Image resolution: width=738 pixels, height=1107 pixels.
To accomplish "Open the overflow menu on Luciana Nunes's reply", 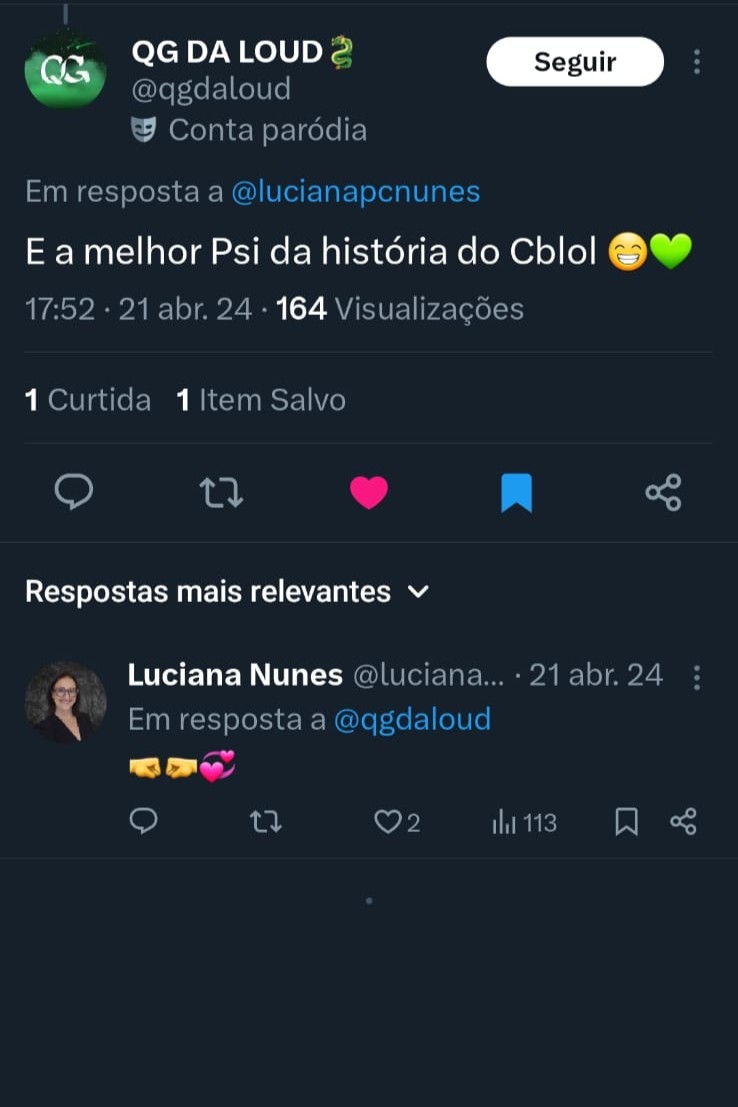I will click(697, 677).
